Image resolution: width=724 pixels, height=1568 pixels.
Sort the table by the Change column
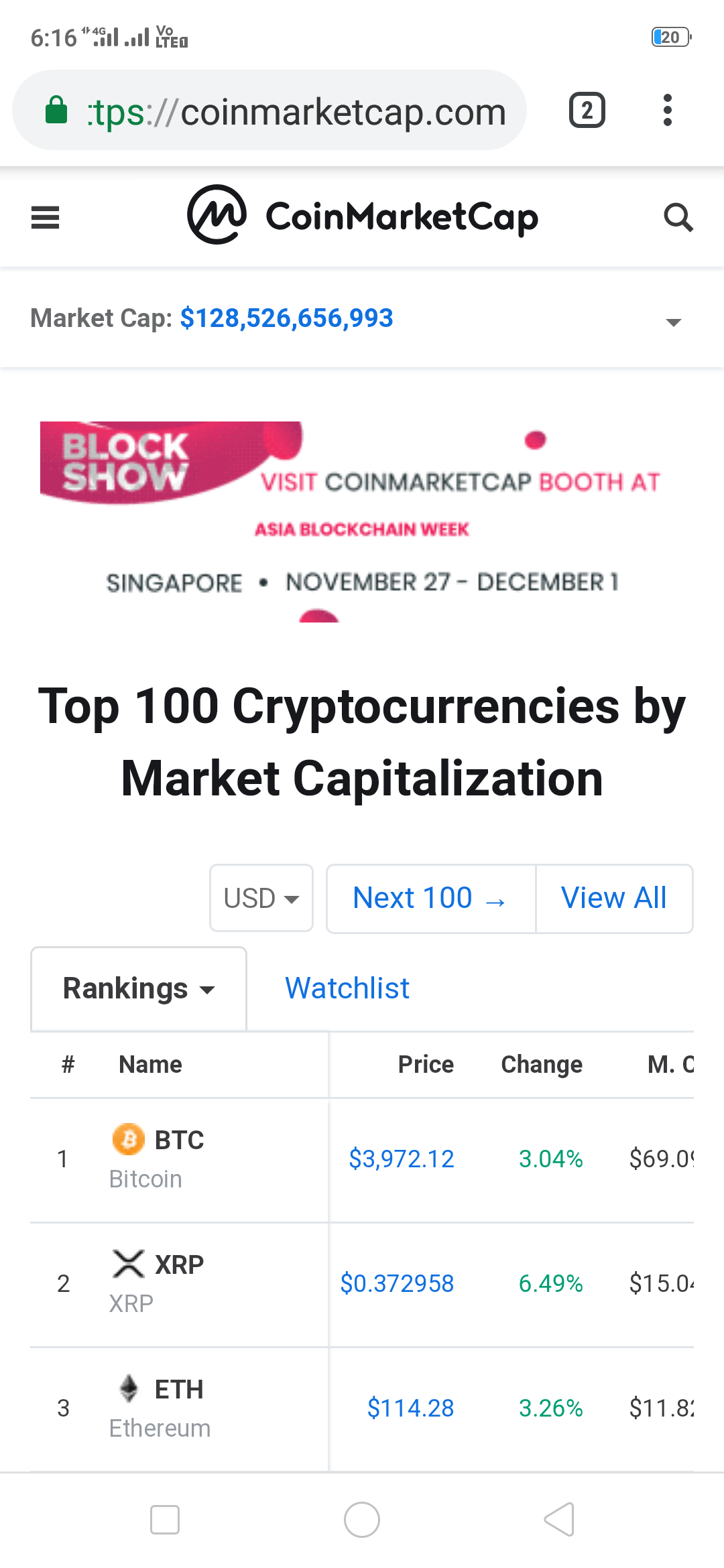(x=541, y=1064)
